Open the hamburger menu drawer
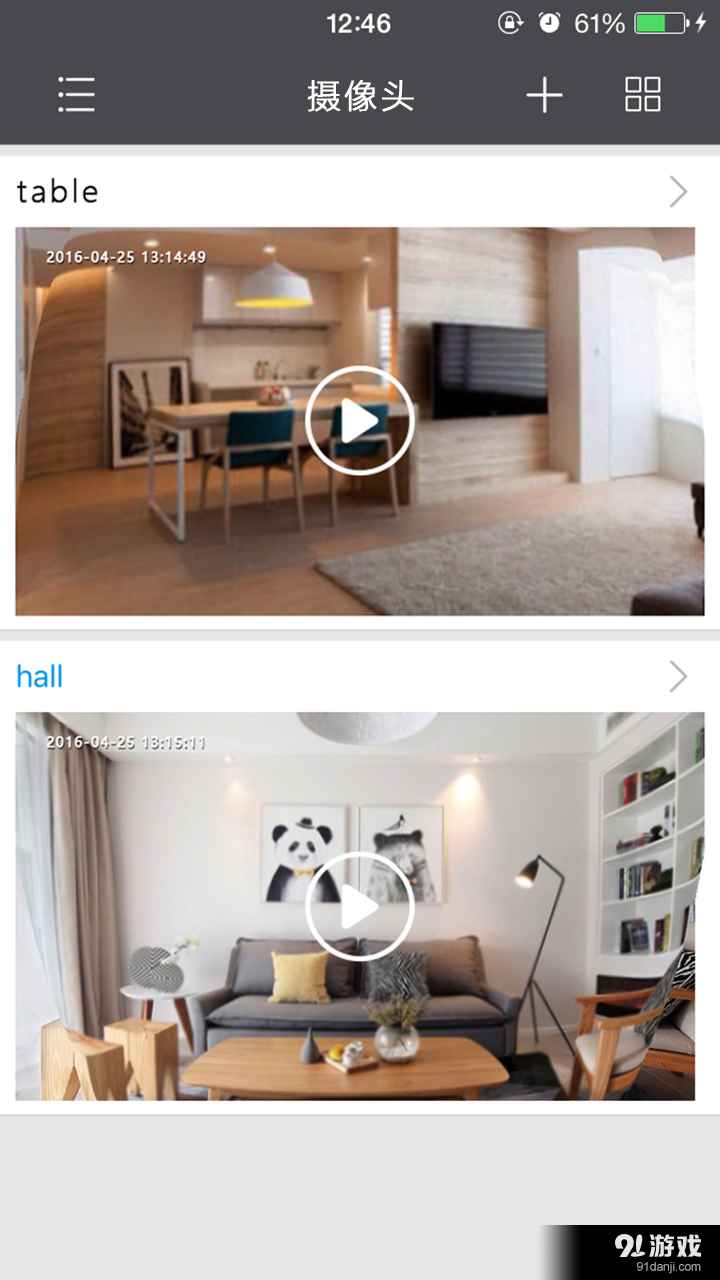This screenshot has width=720, height=1280. [x=76, y=95]
